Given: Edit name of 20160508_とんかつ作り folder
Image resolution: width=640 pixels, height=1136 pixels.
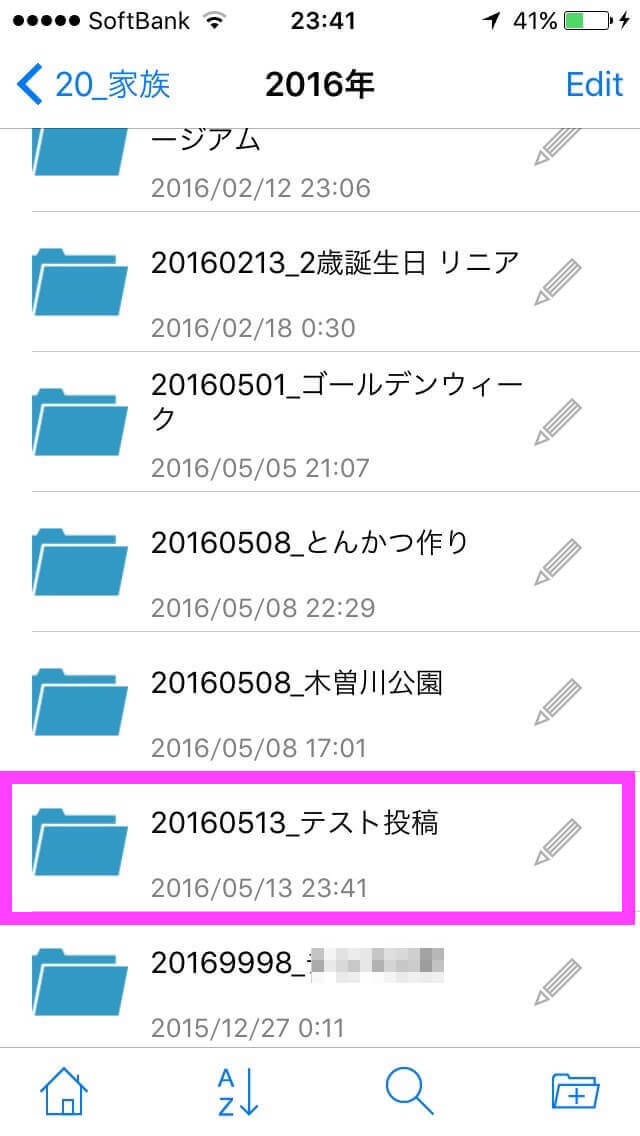Looking at the screenshot, I should tap(557, 561).
